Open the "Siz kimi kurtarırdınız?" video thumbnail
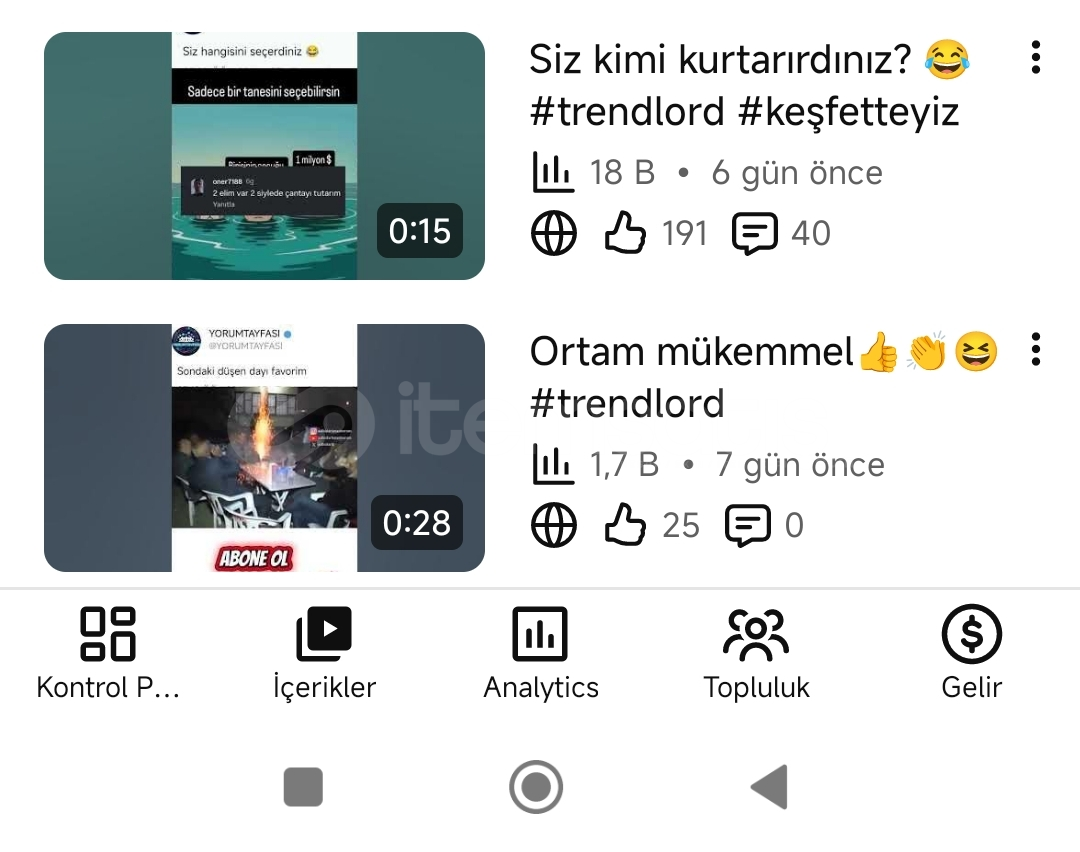The width and height of the screenshot is (1080, 852). click(x=264, y=156)
